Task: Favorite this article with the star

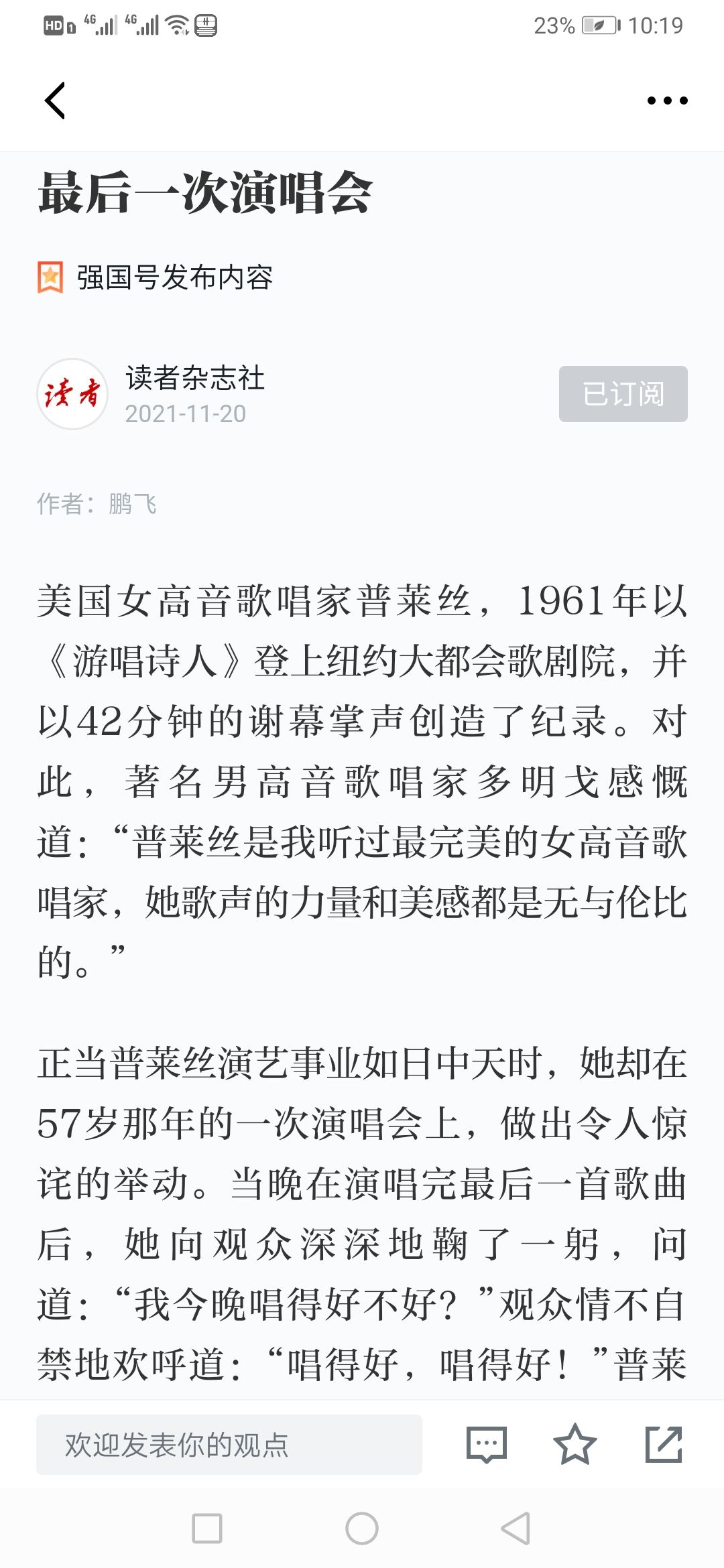Action: click(575, 1444)
